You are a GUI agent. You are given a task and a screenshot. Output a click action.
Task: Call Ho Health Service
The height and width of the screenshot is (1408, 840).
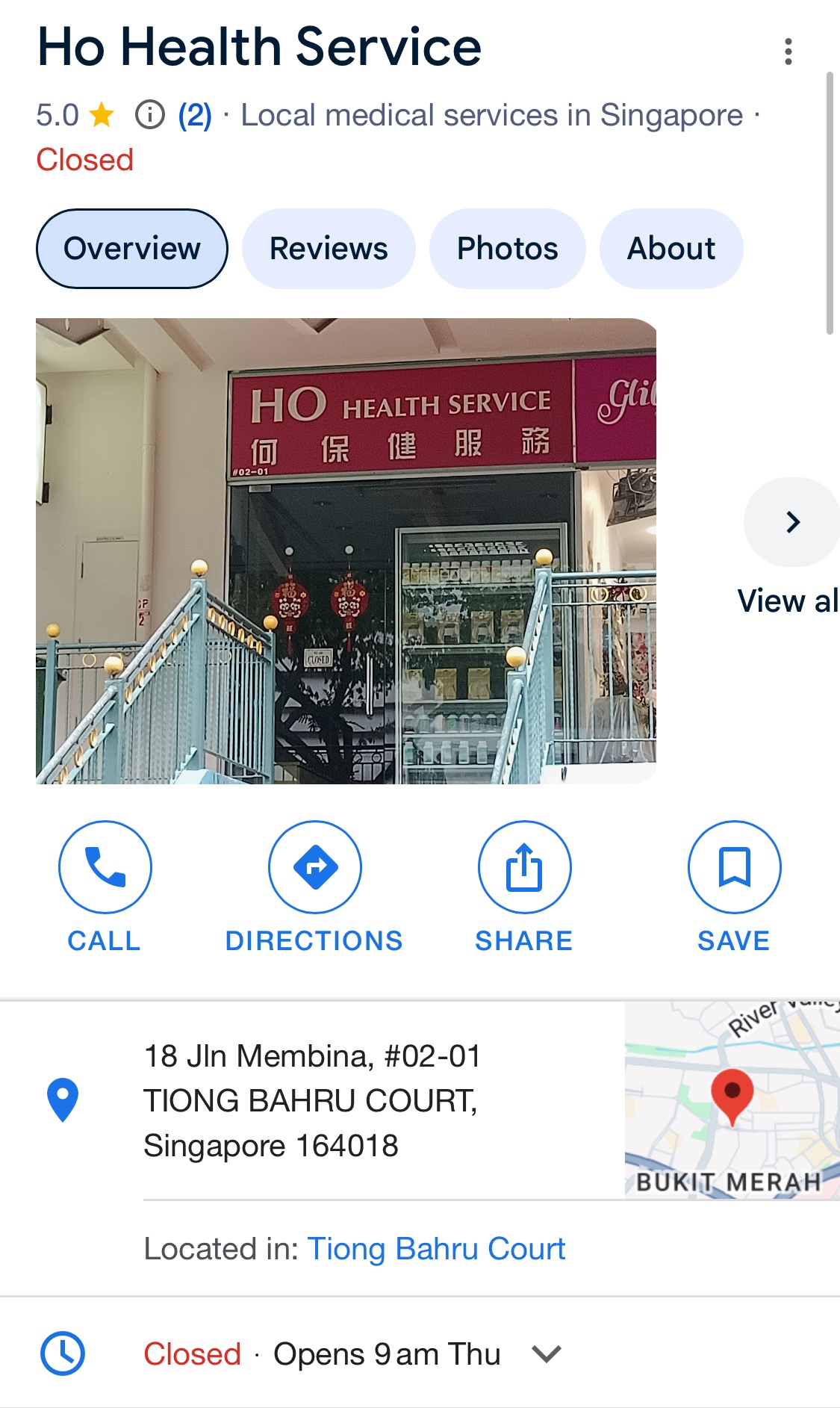tap(105, 887)
